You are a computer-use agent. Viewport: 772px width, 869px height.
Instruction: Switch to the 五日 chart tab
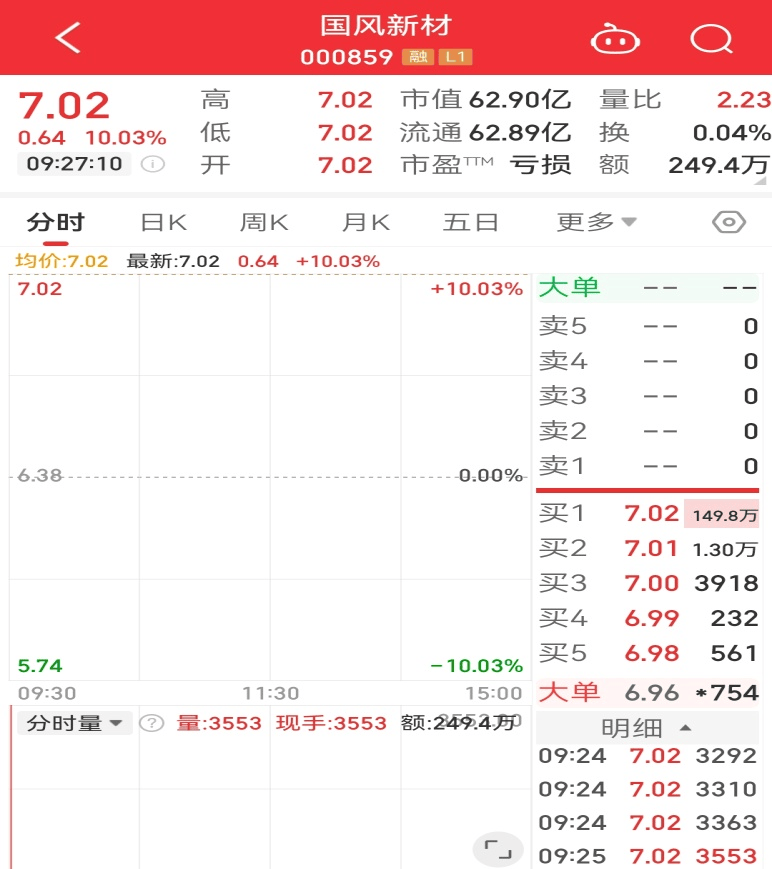[x=470, y=222]
